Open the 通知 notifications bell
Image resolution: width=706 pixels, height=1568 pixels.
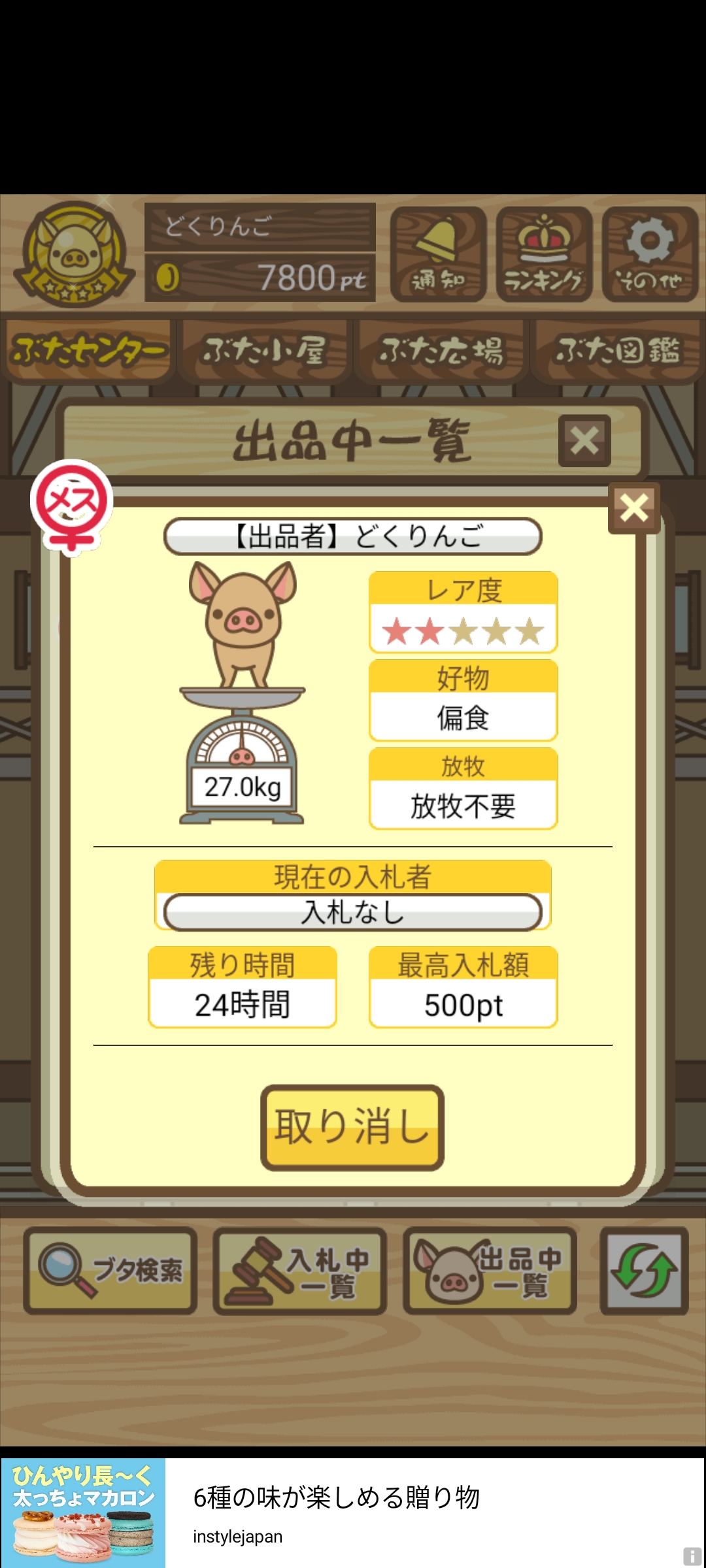pos(438,255)
